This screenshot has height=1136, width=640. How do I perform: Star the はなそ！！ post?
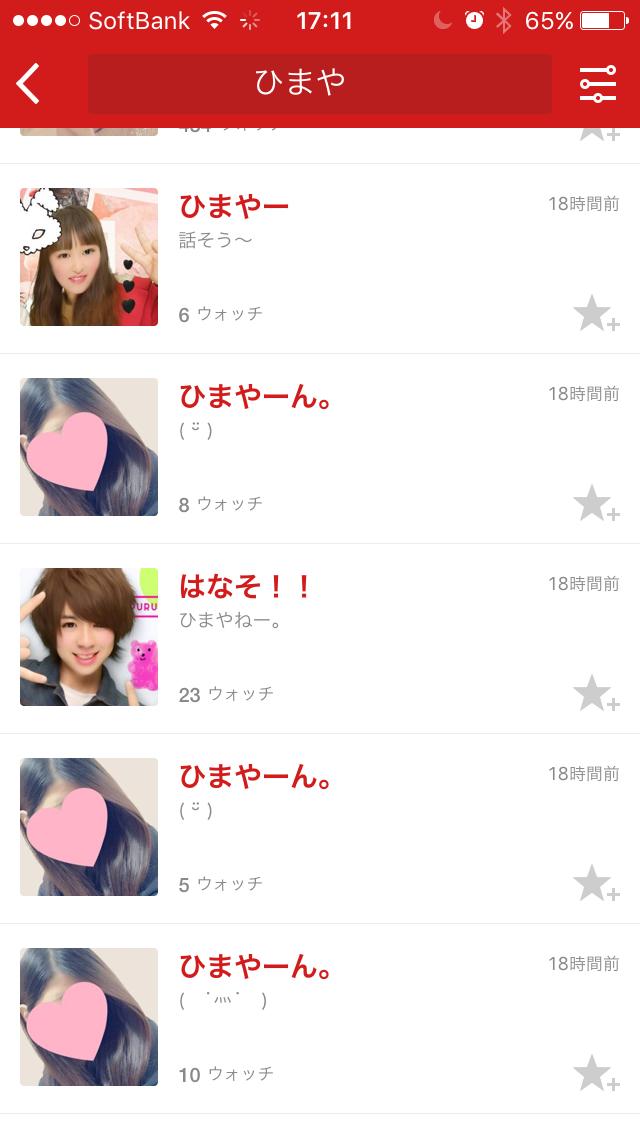(x=596, y=694)
